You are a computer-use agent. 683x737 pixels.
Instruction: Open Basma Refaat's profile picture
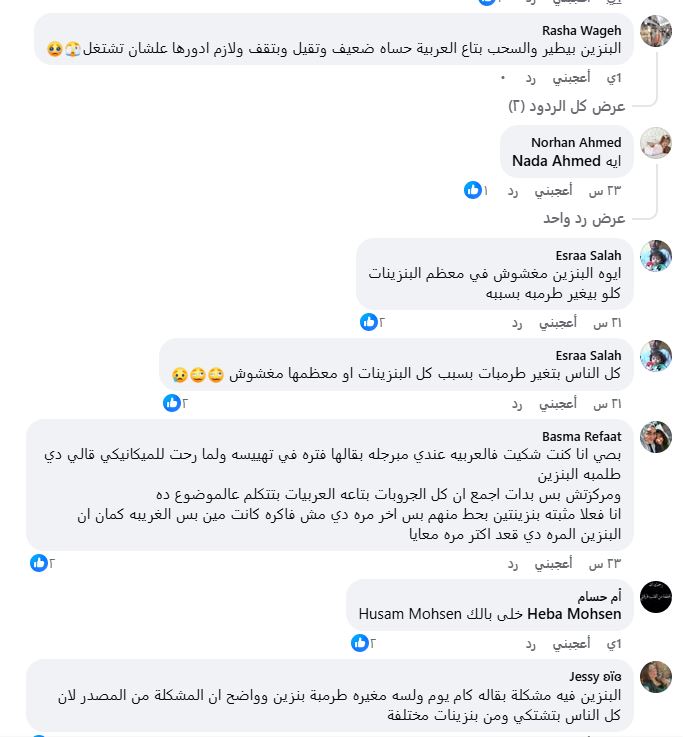coord(655,437)
